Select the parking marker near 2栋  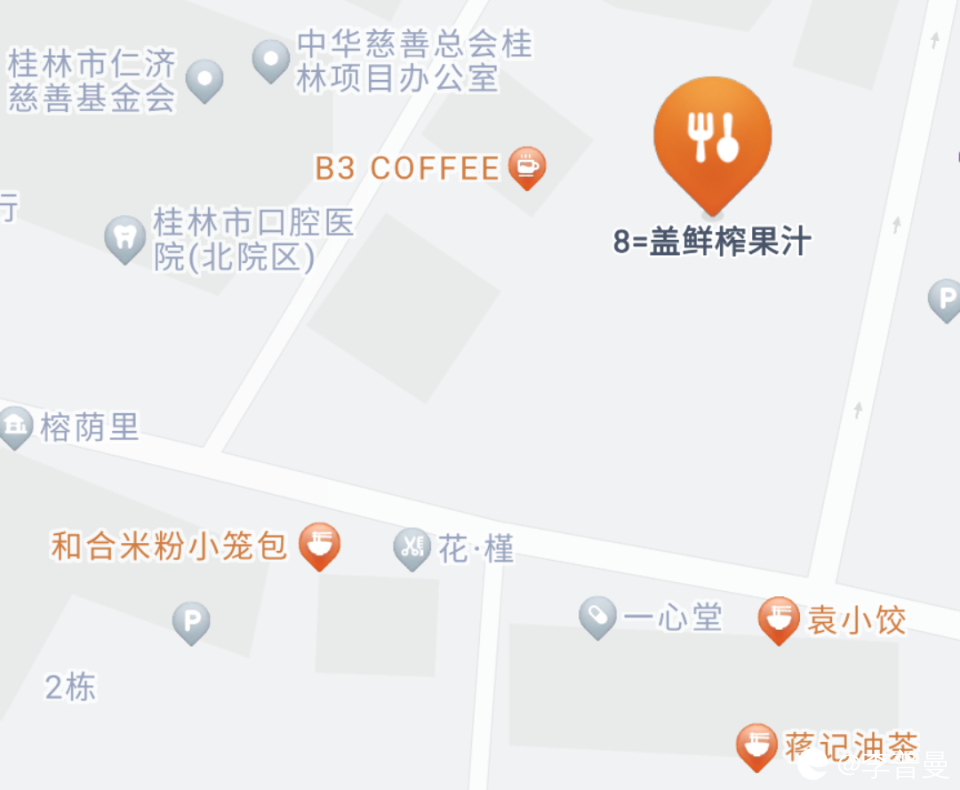pos(190,621)
